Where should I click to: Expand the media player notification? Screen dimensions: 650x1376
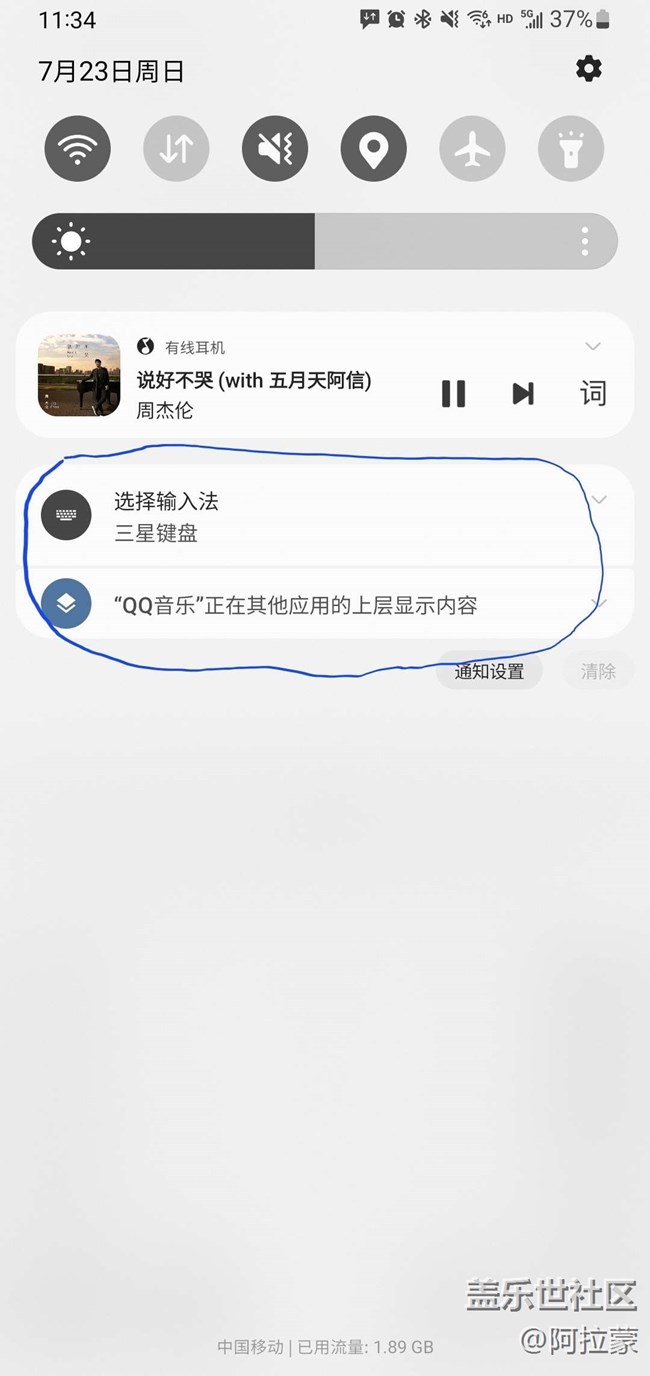[593, 346]
